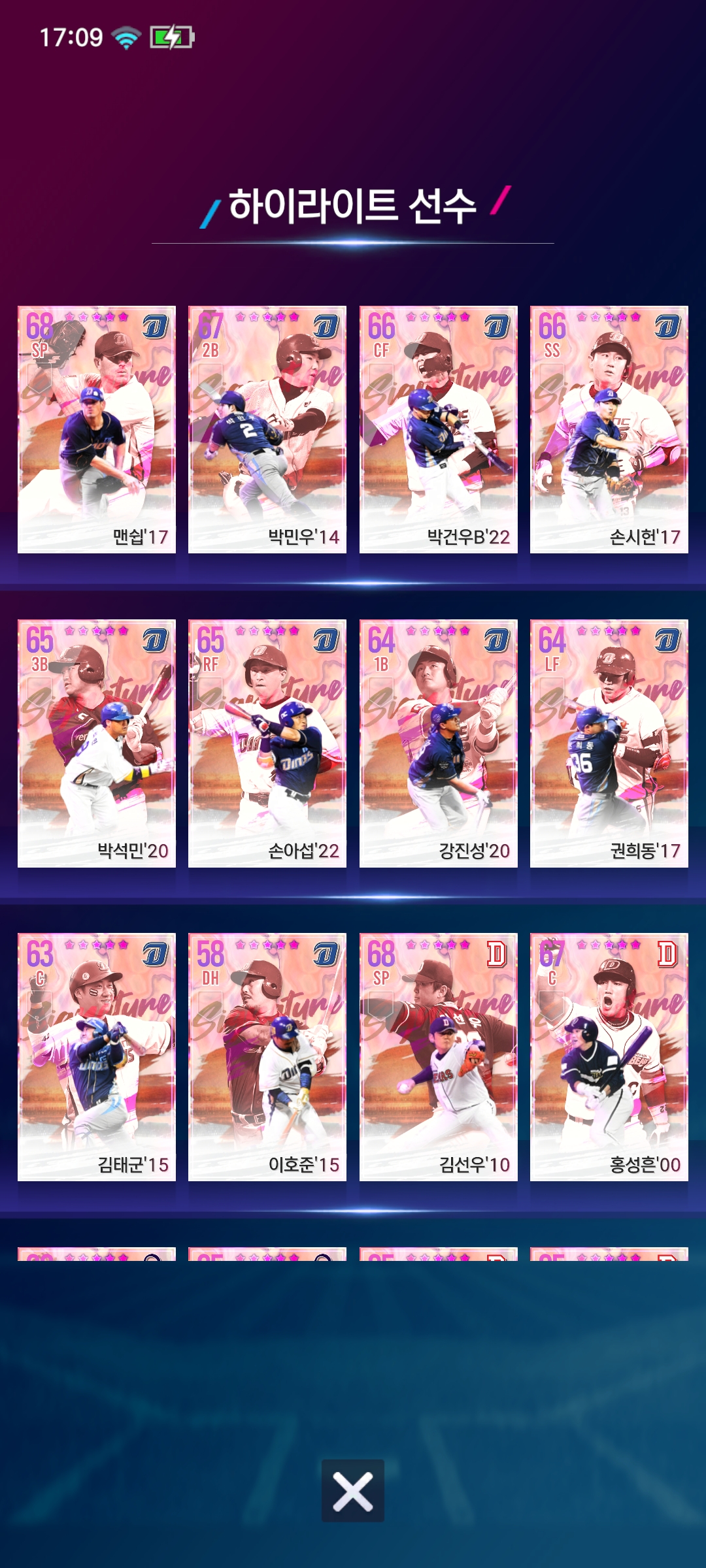Image resolution: width=706 pixels, height=1568 pixels.
Task: View the 권희동'17 LF card
Action: (x=609, y=743)
